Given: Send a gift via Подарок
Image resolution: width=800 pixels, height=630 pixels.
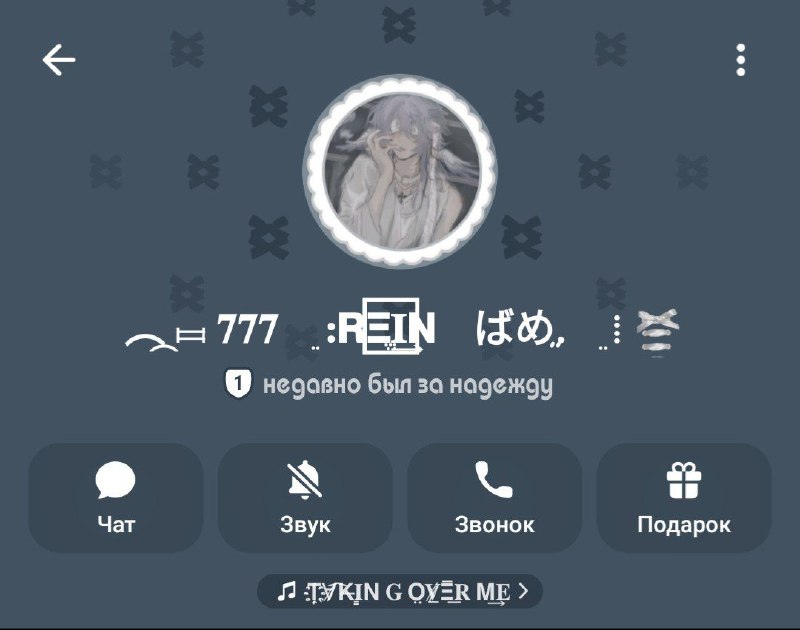Looking at the screenshot, I should [x=684, y=497].
